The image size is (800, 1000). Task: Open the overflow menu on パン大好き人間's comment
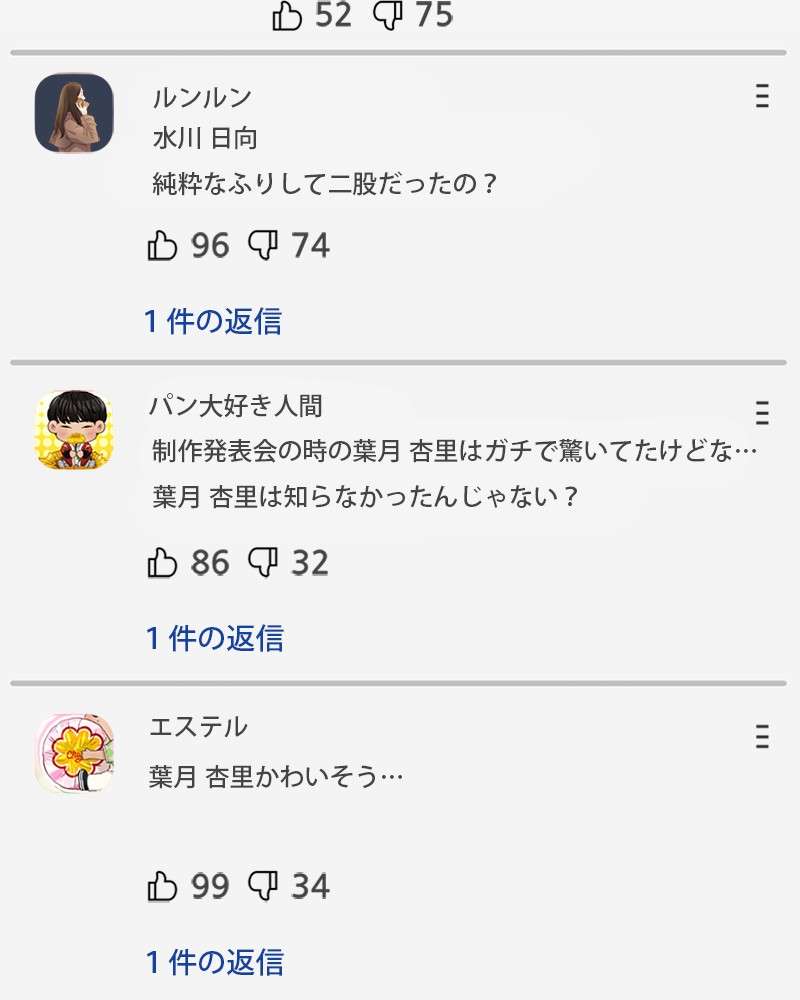tap(762, 413)
